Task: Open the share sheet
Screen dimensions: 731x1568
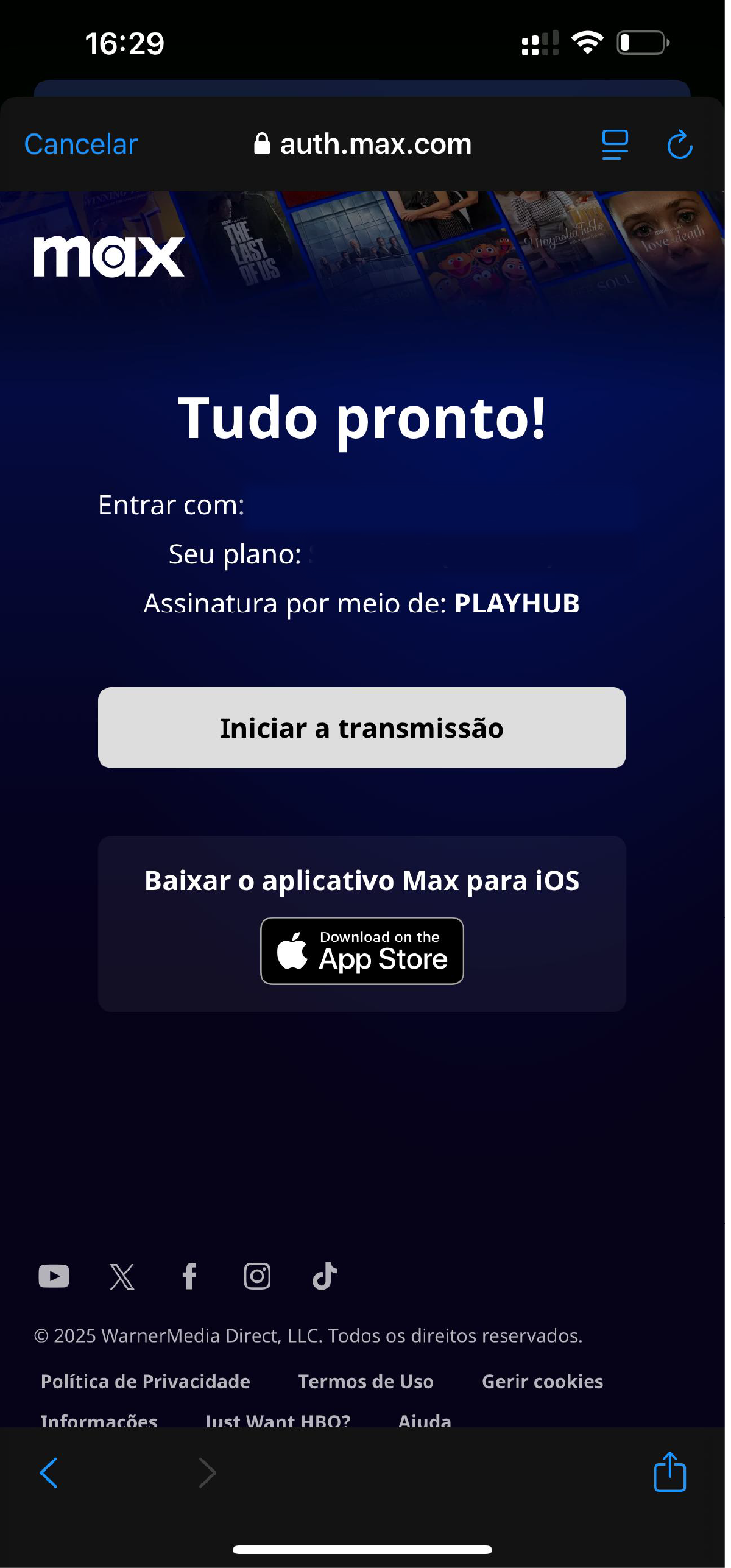Action: [669, 1473]
